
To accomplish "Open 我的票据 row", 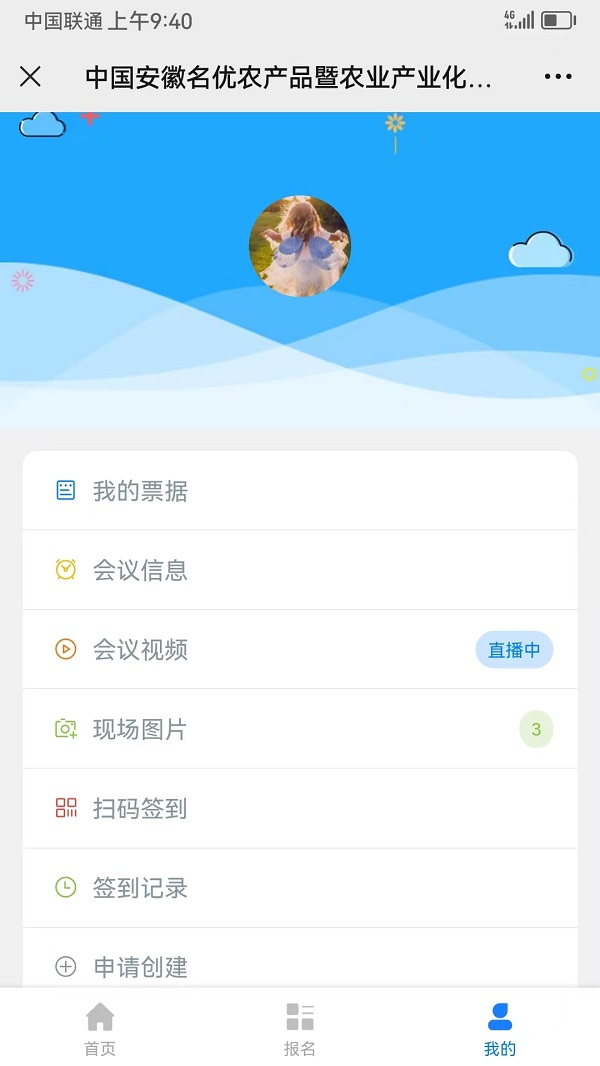I will click(300, 491).
